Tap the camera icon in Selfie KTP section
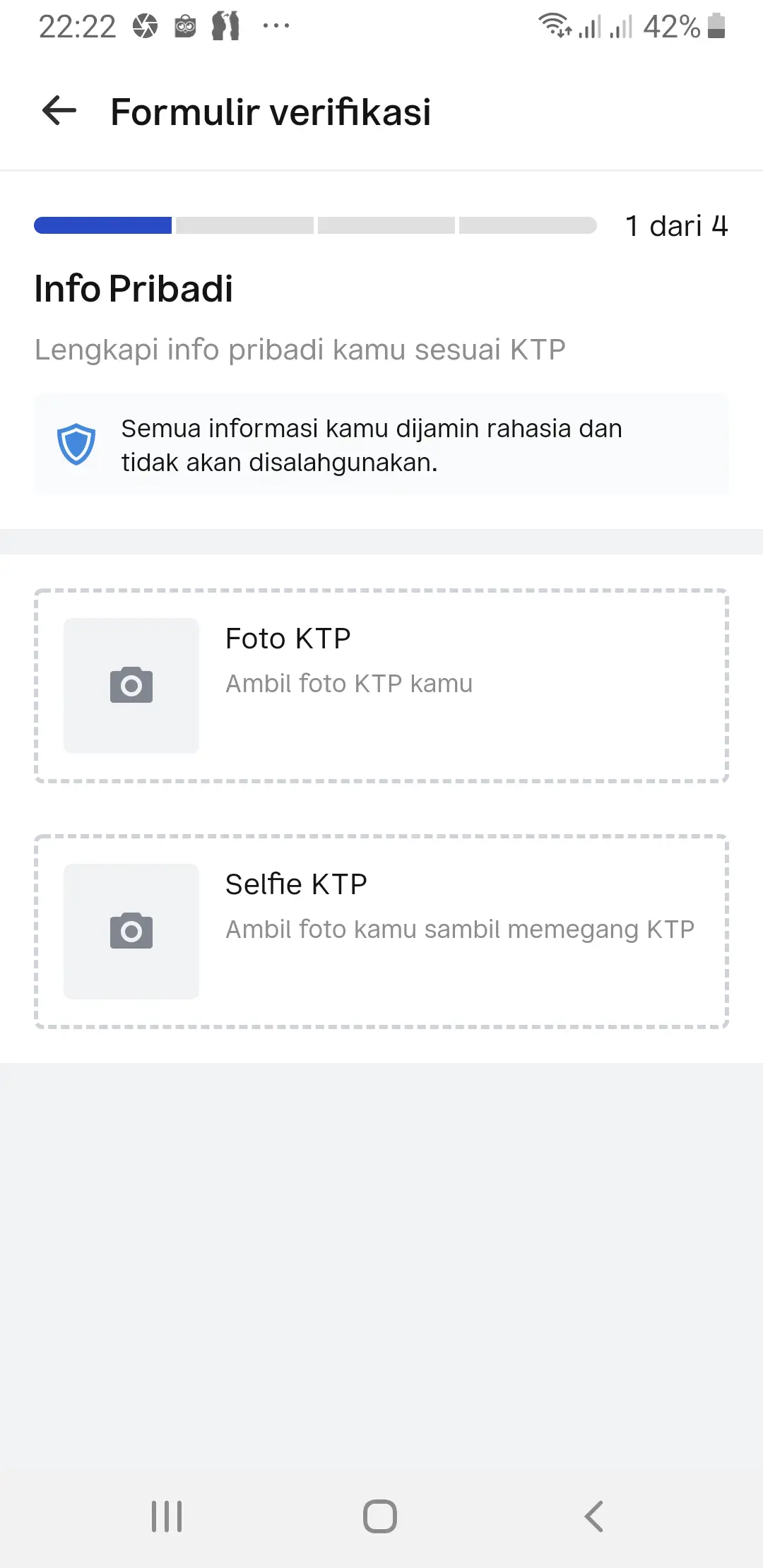This screenshot has width=763, height=1568. point(131,930)
